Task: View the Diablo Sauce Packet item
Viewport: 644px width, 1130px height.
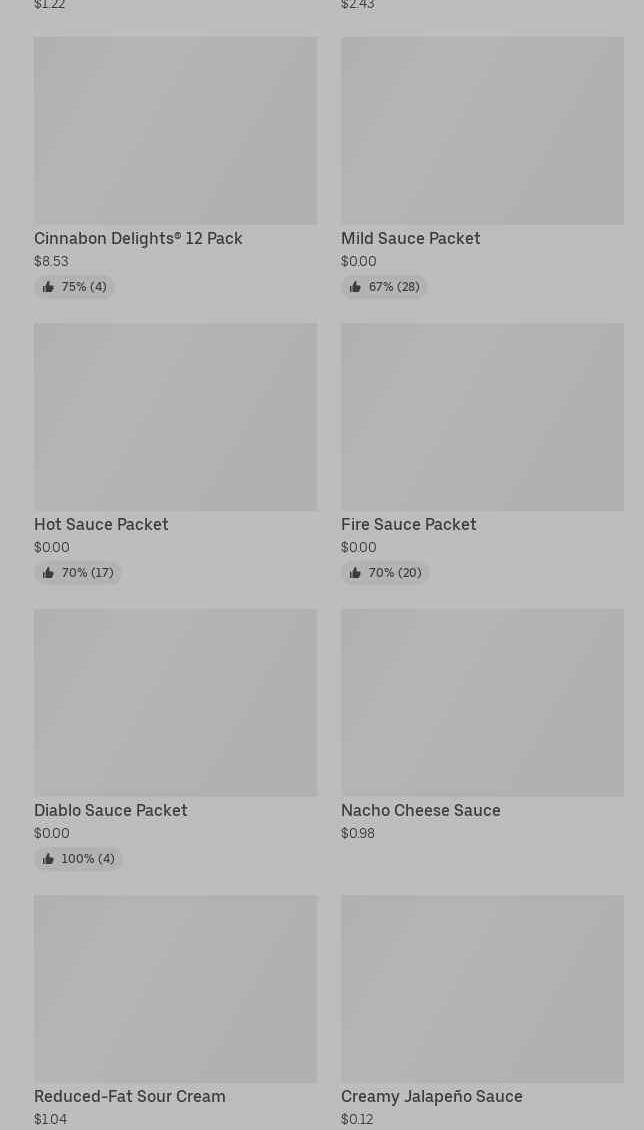Action: point(175,739)
